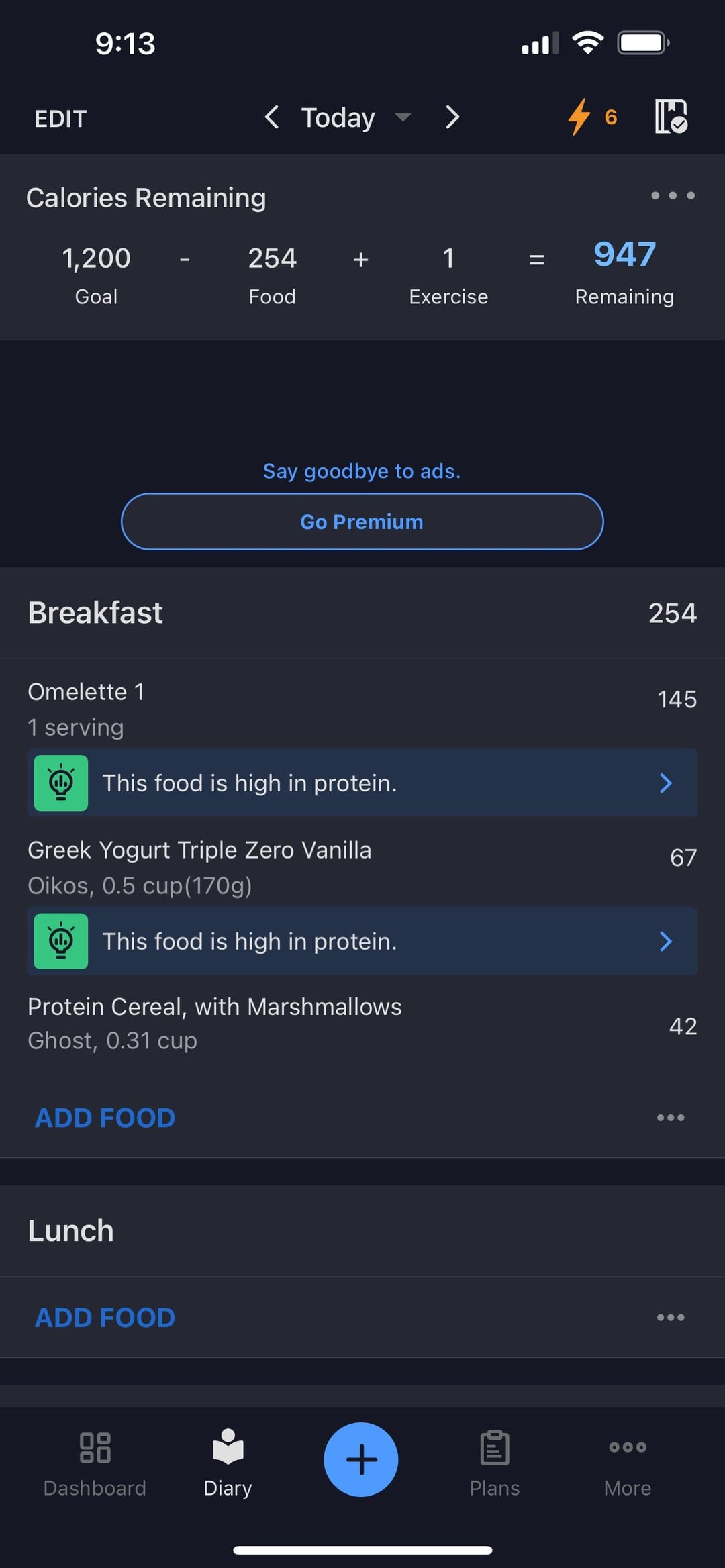Add food to Breakfast
The height and width of the screenshot is (1568, 725).
coord(105,1118)
